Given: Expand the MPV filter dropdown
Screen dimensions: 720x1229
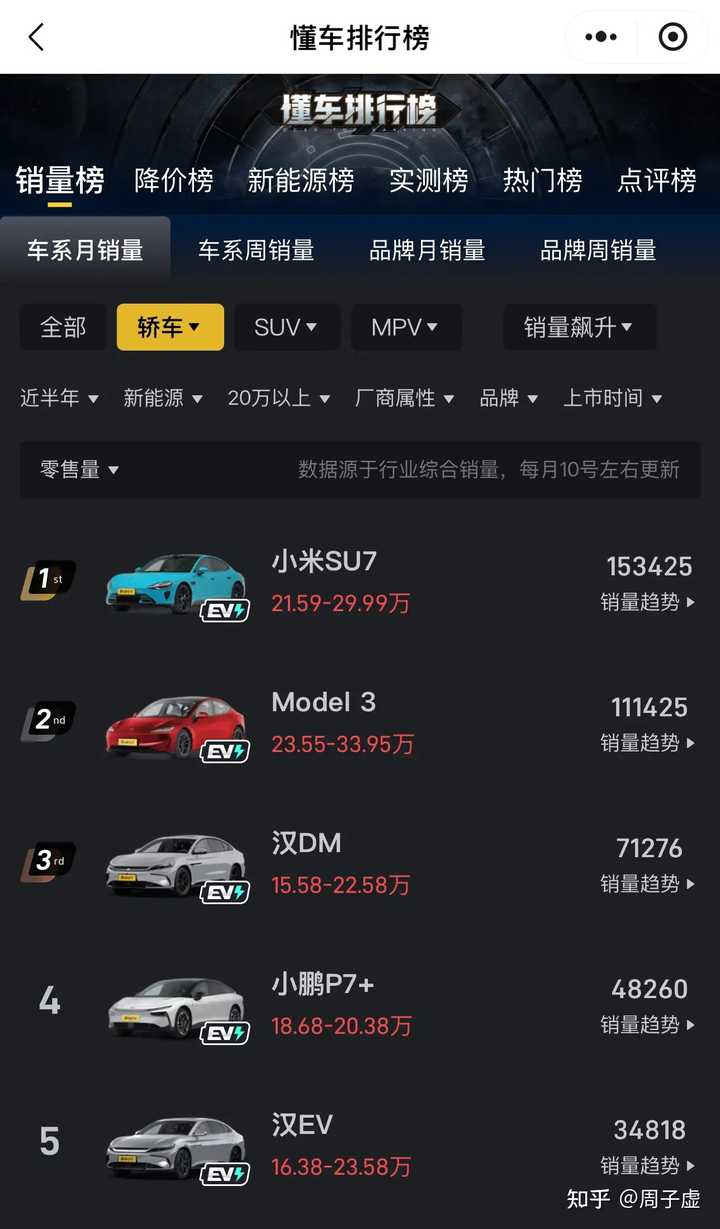Looking at the screenshot, I should pyautogui.click(x=405, y=327).
